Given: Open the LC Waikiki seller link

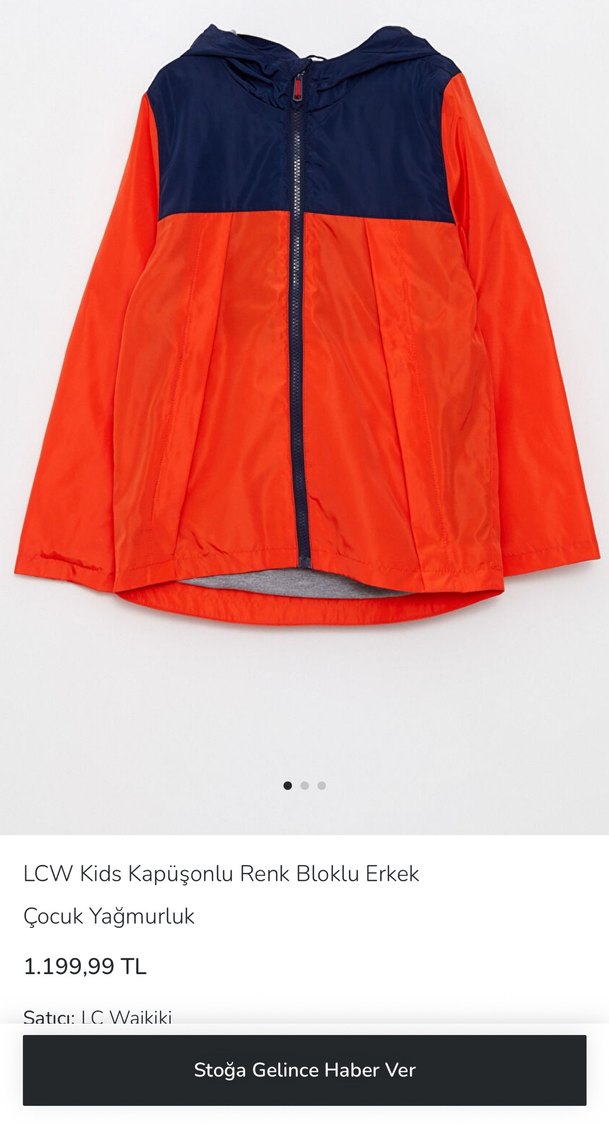Looking at the screenshot, I should click(x=126, y=1017).
